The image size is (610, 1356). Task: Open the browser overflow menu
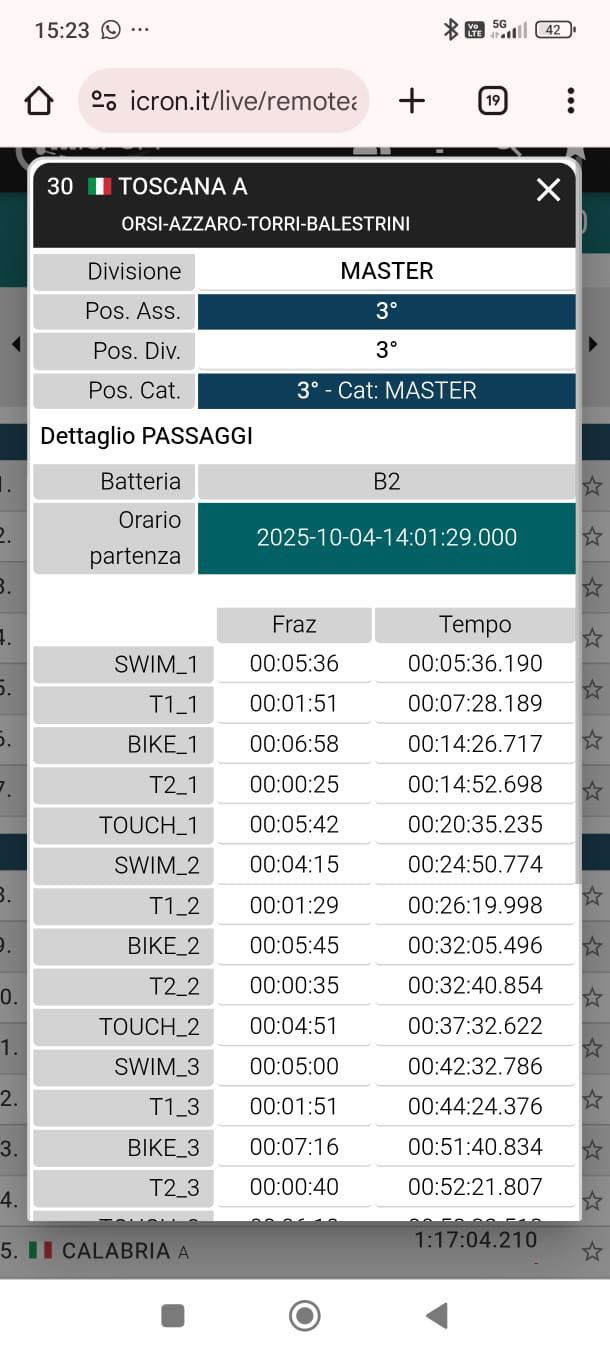point(570,101)
